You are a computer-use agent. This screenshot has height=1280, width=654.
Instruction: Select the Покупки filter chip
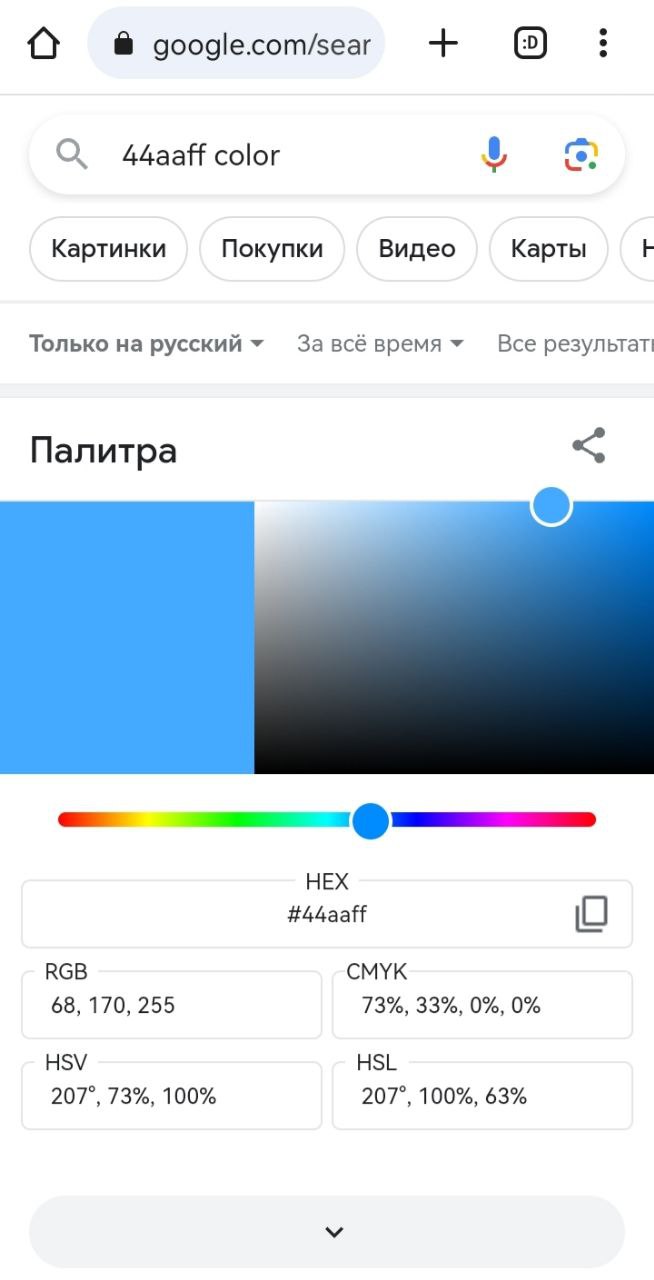tap(272, 249)
